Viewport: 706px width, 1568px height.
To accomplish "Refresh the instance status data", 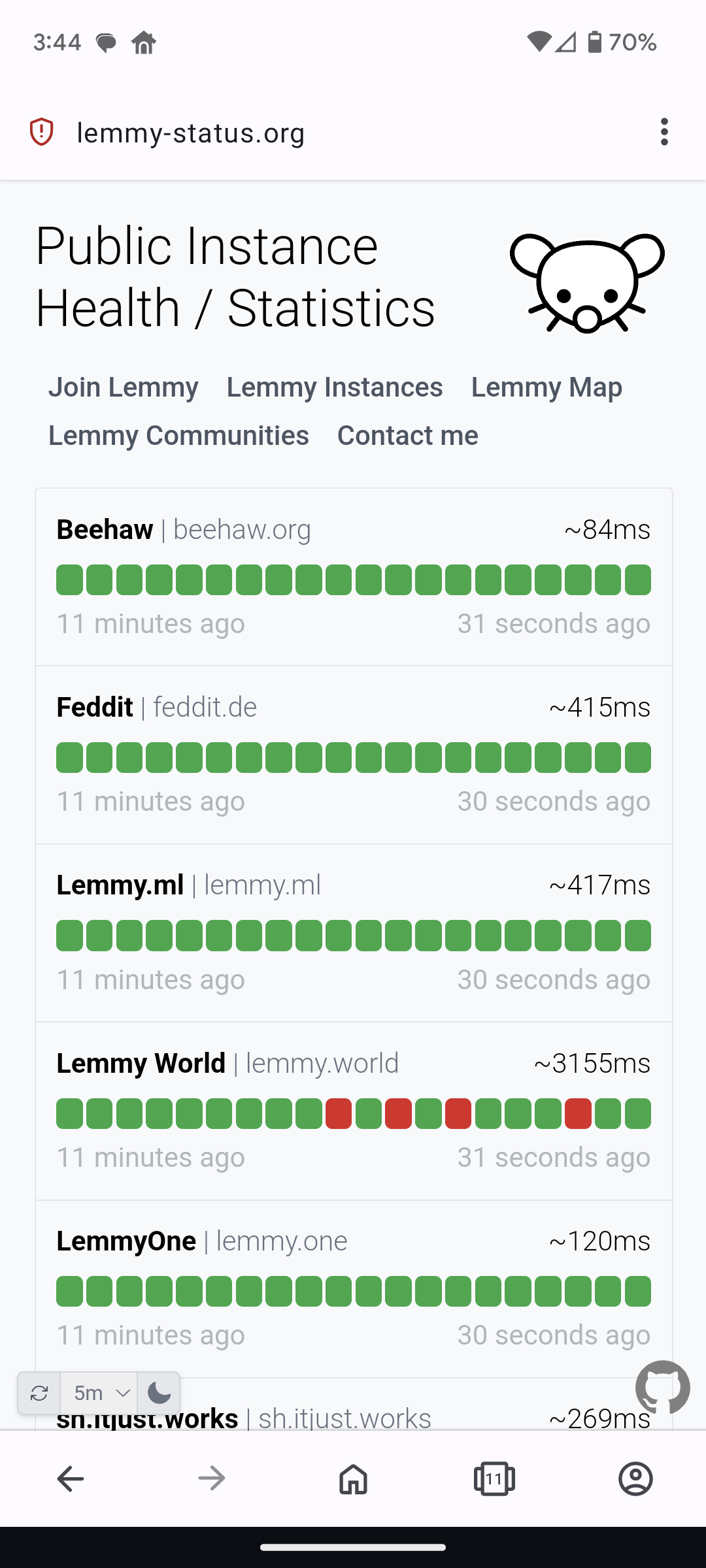I will (39, 1394).
